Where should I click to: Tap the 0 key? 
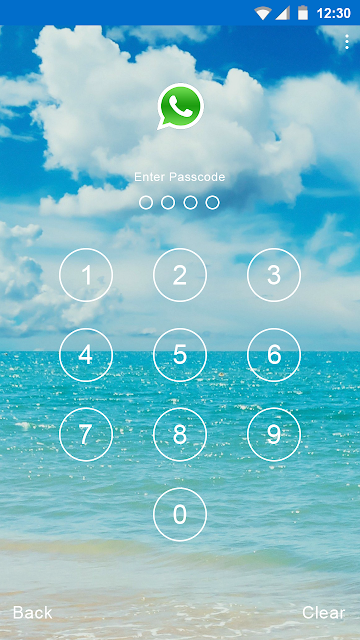180,514
